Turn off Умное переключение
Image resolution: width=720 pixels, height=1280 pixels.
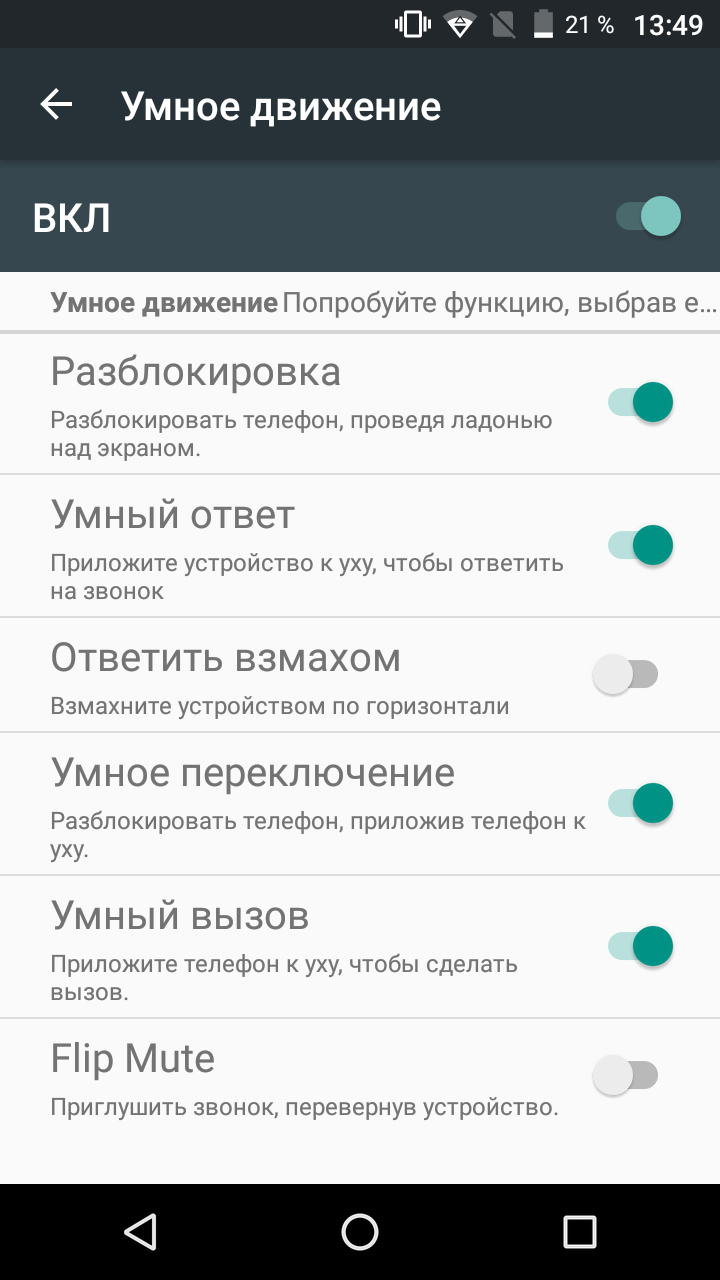pyautogui.click(x=640, y=803)
